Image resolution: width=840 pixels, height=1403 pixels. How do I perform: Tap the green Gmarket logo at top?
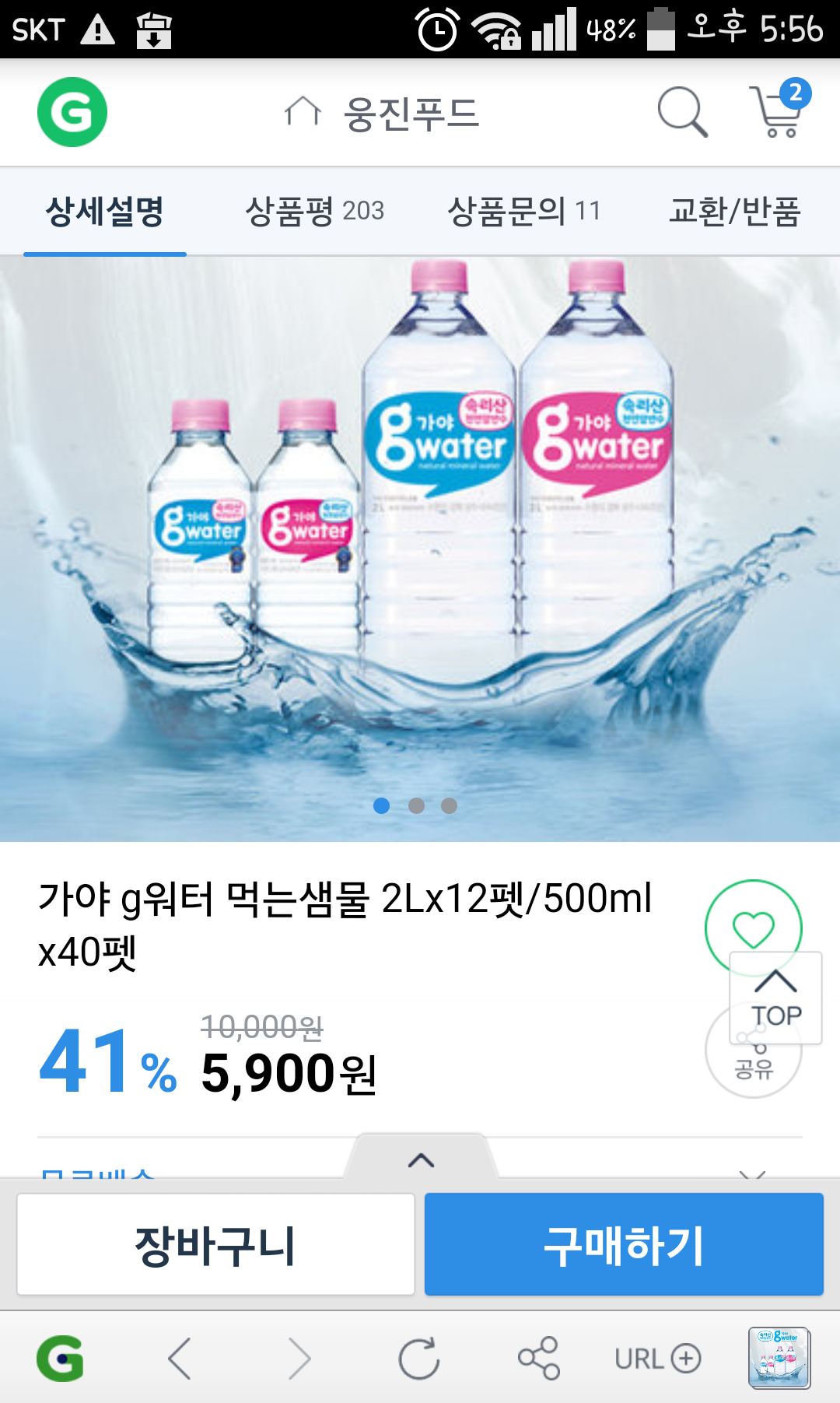pyautogui.click(x=72, y=112)
